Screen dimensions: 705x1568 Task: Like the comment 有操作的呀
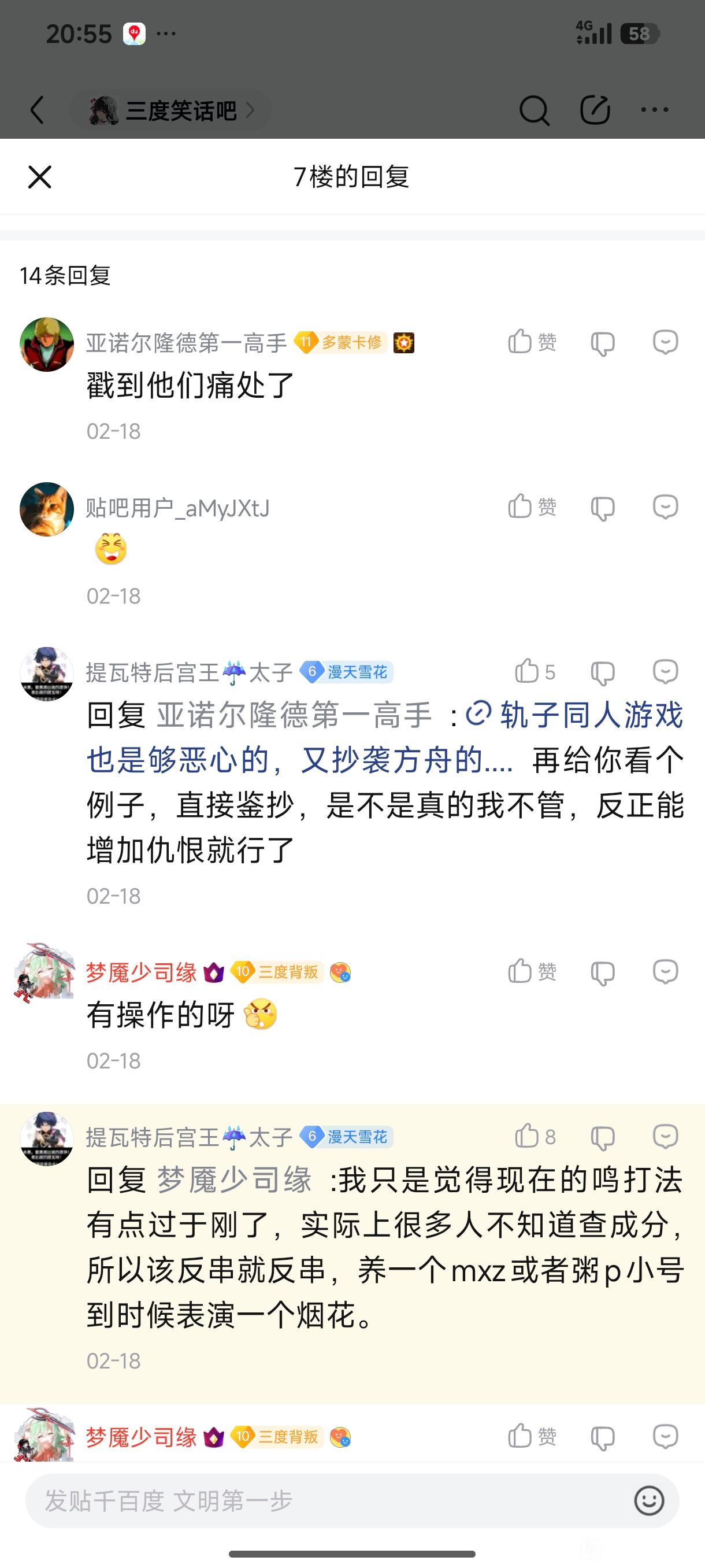(531, 971)
